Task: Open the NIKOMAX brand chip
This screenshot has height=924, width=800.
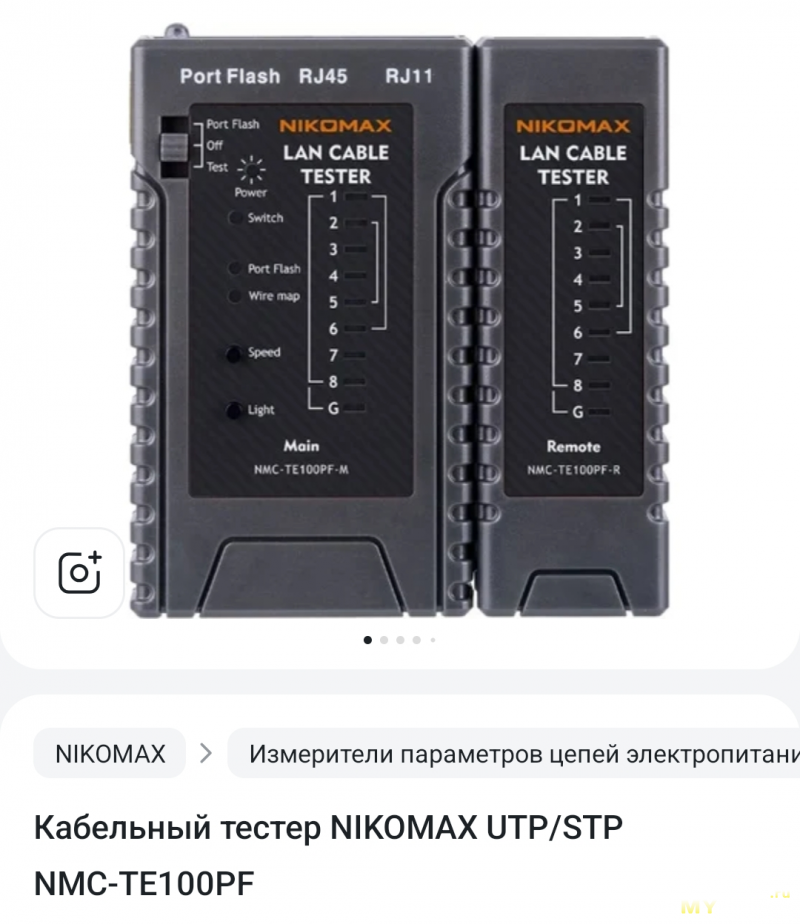Action: (x=110, y=753)
